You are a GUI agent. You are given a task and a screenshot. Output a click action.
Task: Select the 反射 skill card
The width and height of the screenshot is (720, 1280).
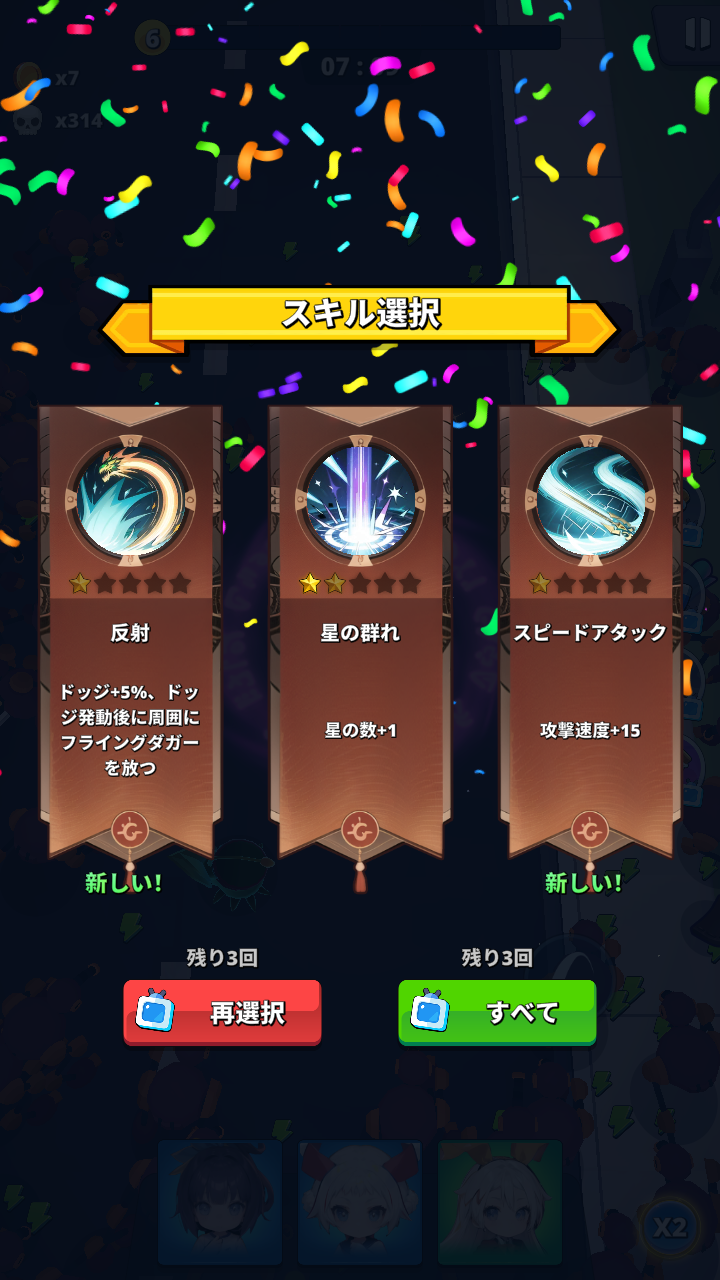point(130,630)
